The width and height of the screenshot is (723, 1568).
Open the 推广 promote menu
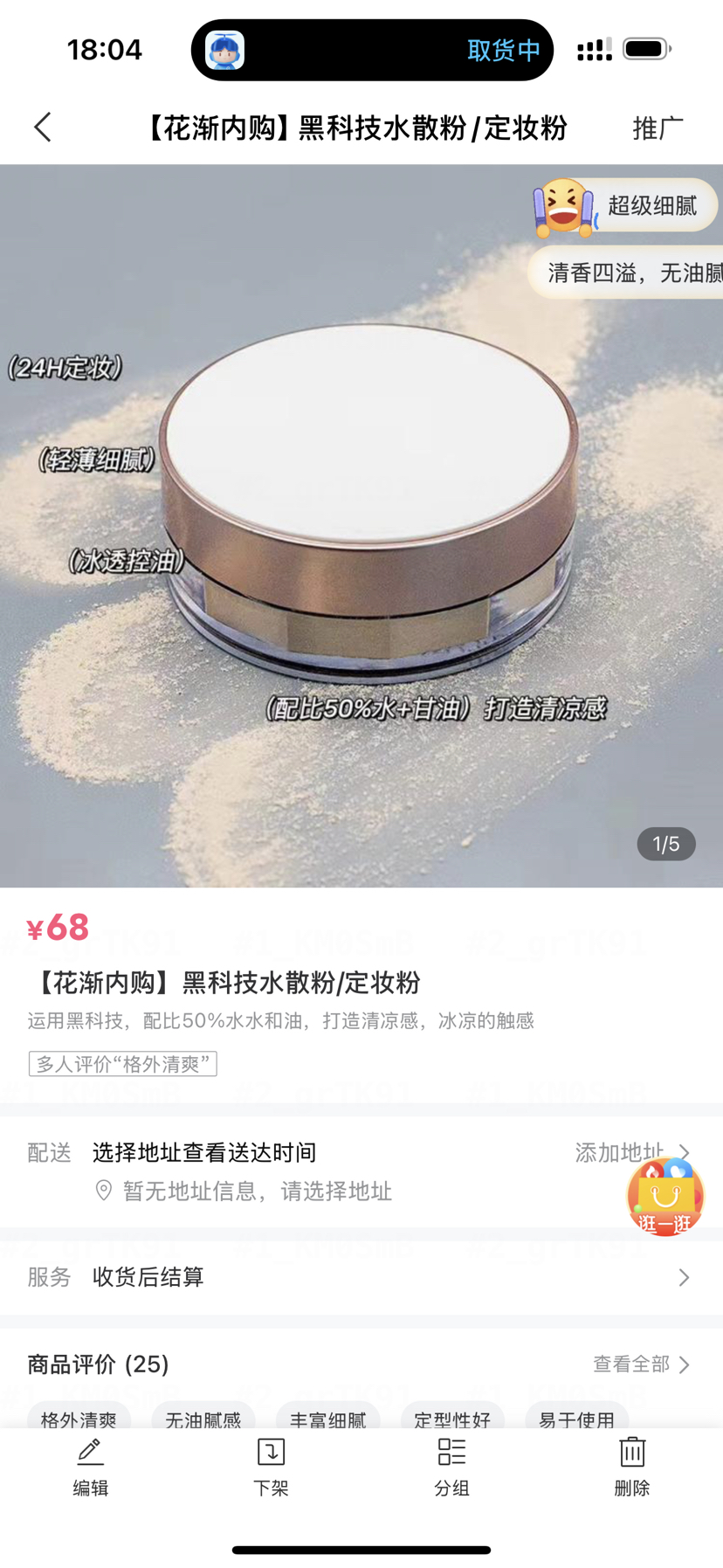pos(657,127)
